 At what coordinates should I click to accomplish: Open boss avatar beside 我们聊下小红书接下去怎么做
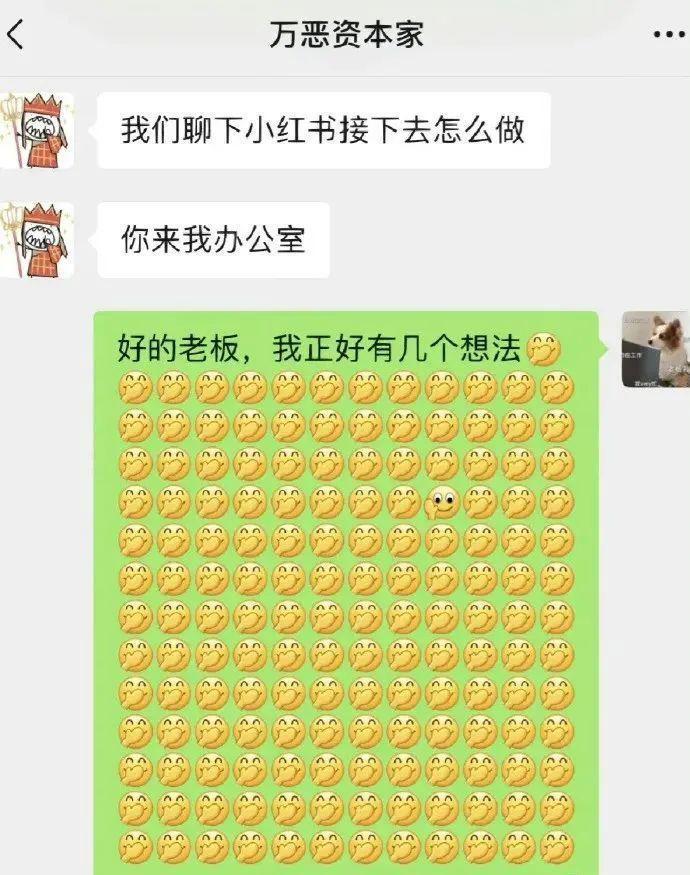pyautogui.click(x=36, y=130)
